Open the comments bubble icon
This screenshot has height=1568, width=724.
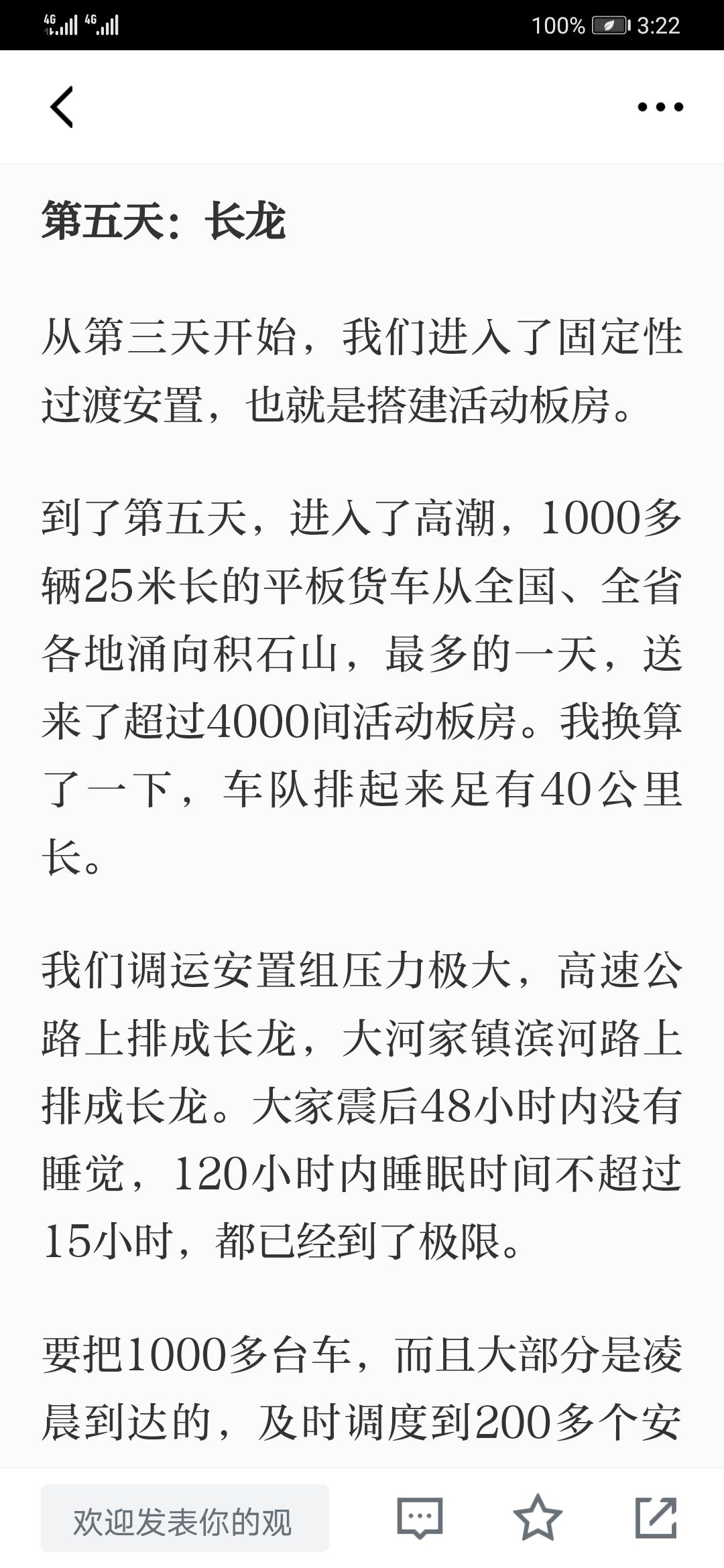pos(420,1518)
